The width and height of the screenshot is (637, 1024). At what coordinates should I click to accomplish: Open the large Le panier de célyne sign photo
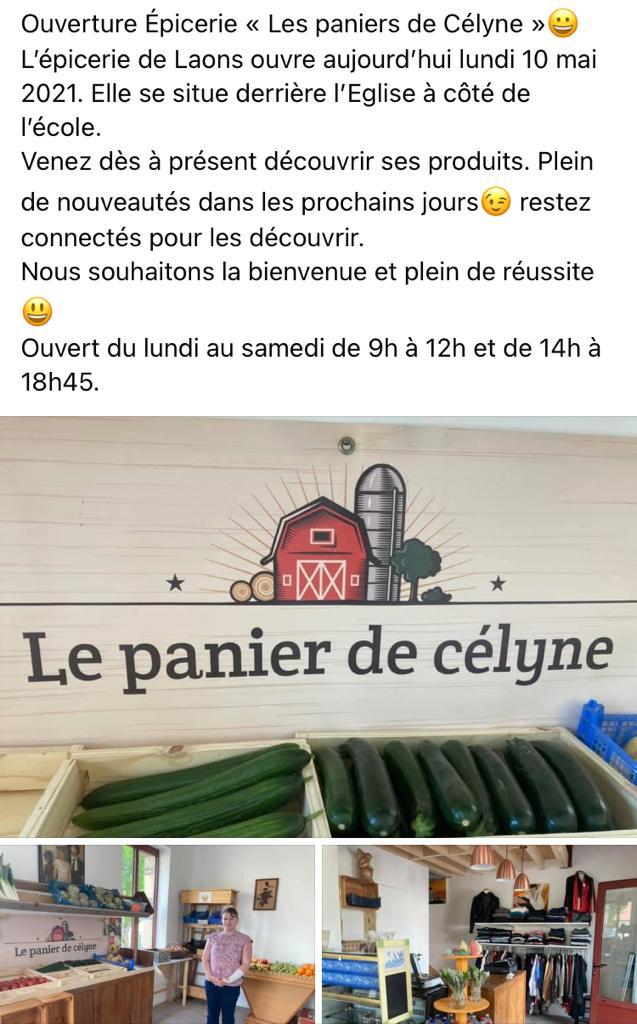(x=318, y=626)
